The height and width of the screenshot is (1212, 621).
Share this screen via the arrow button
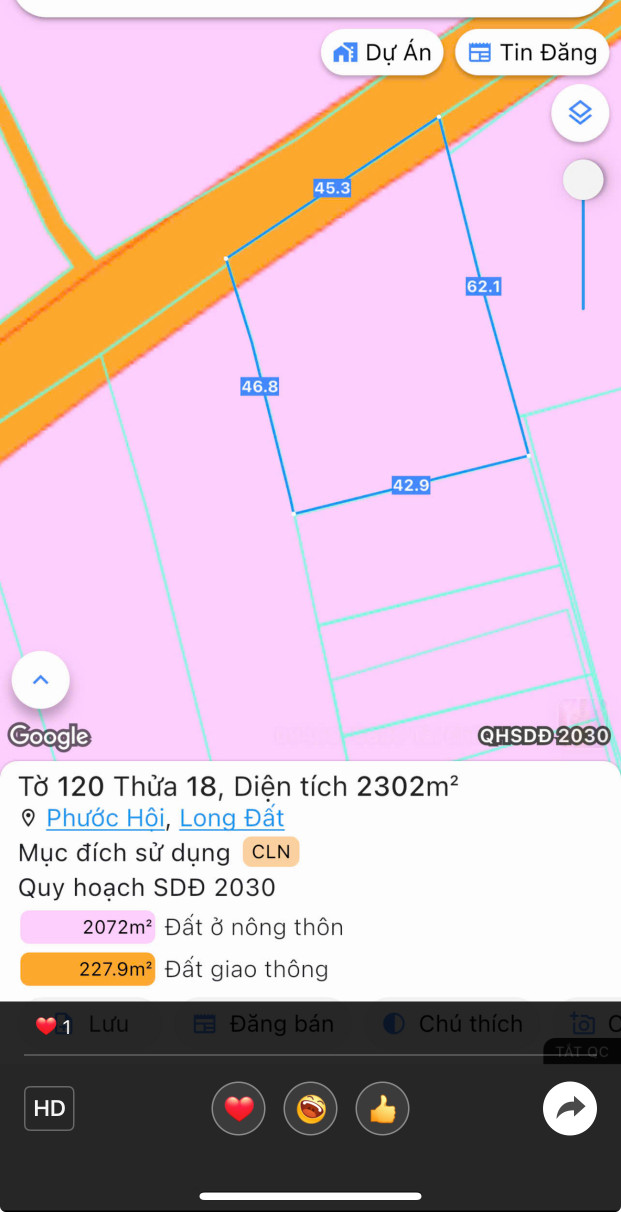570,1108
